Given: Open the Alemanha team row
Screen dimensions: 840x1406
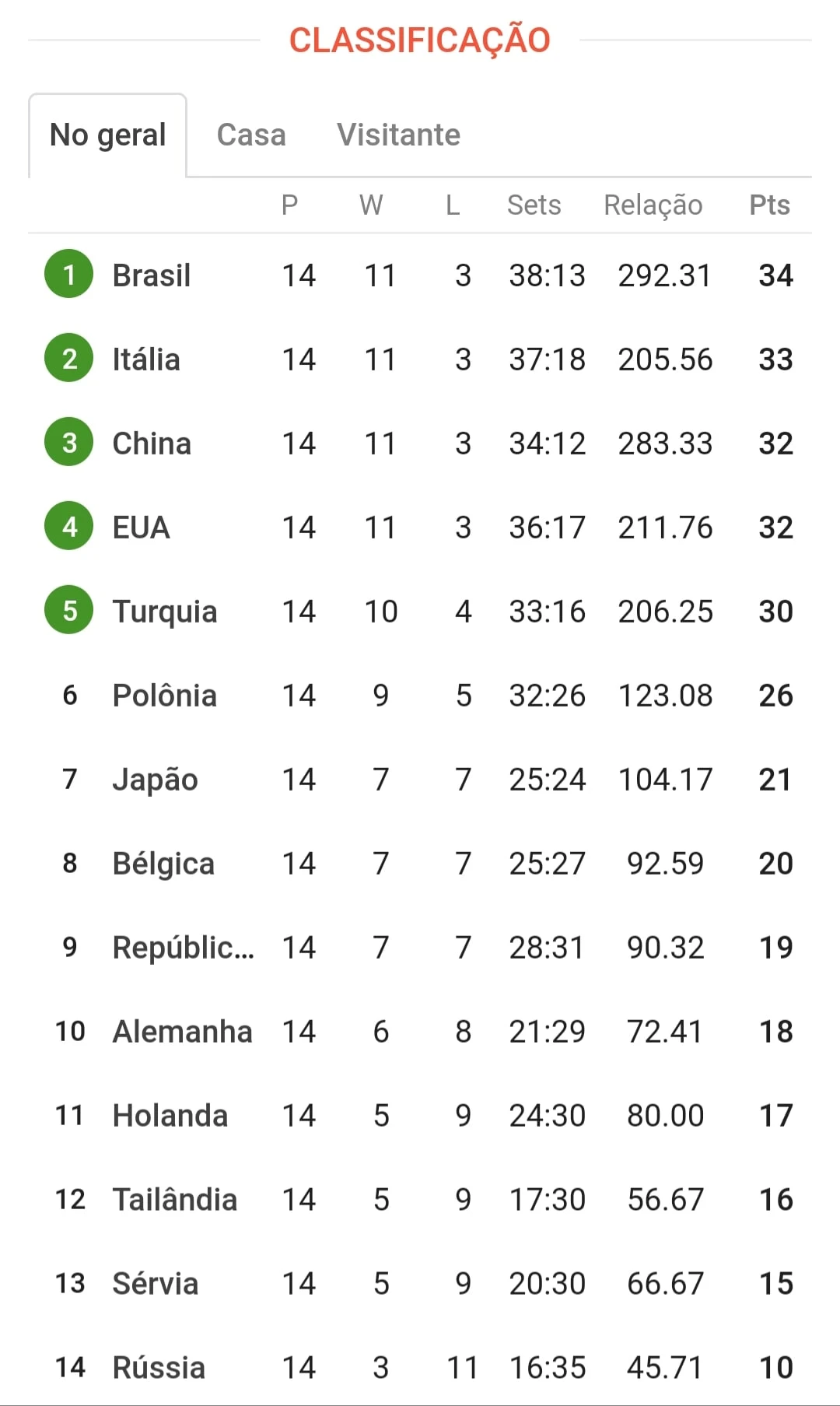Looking at the screenshot, I should click(x=420, y=1031).
